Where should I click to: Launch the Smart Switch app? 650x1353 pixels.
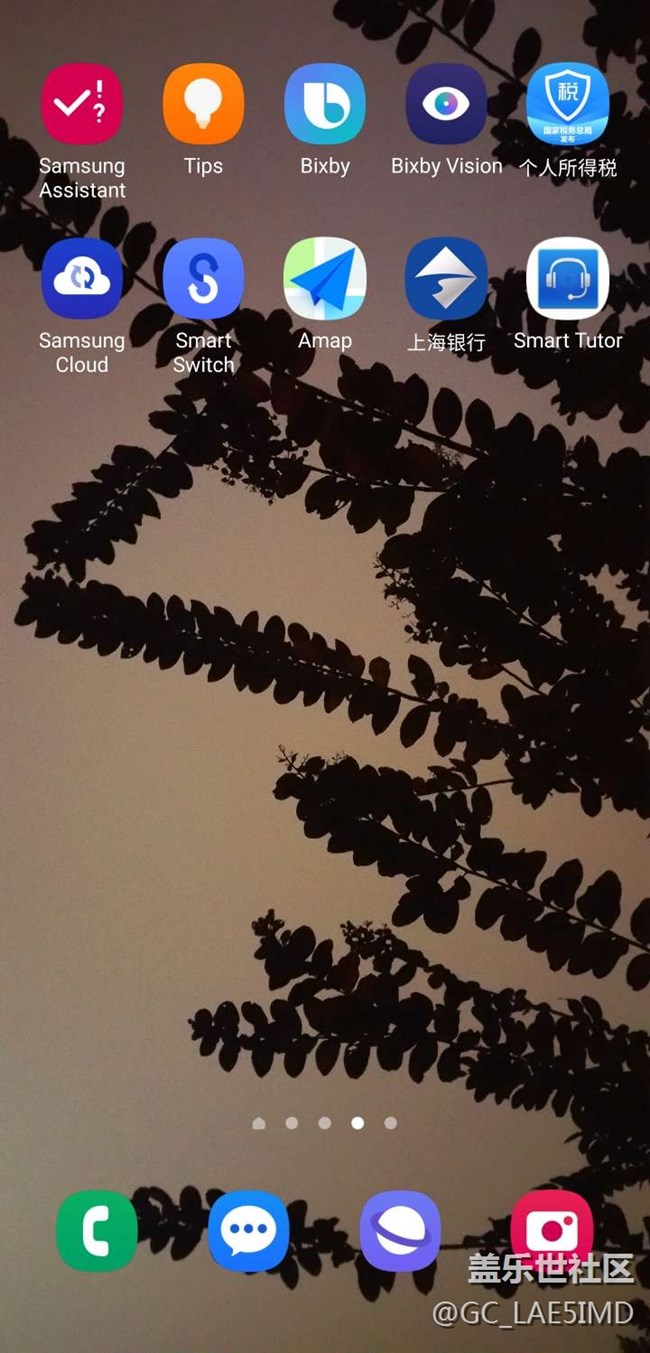(203, 279)
